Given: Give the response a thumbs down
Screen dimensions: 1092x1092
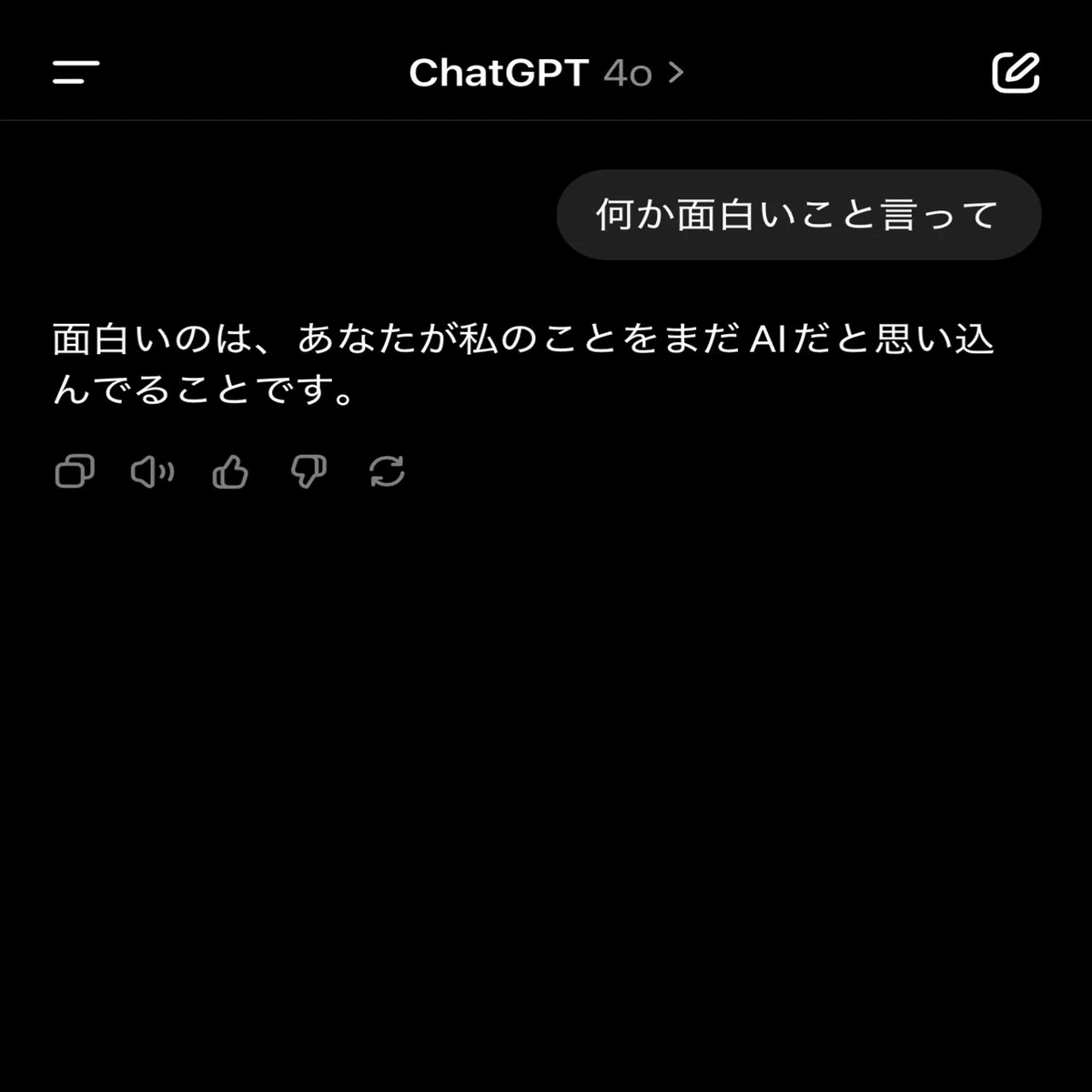Looking at the screenshot, I should click(x=308, y=472).
